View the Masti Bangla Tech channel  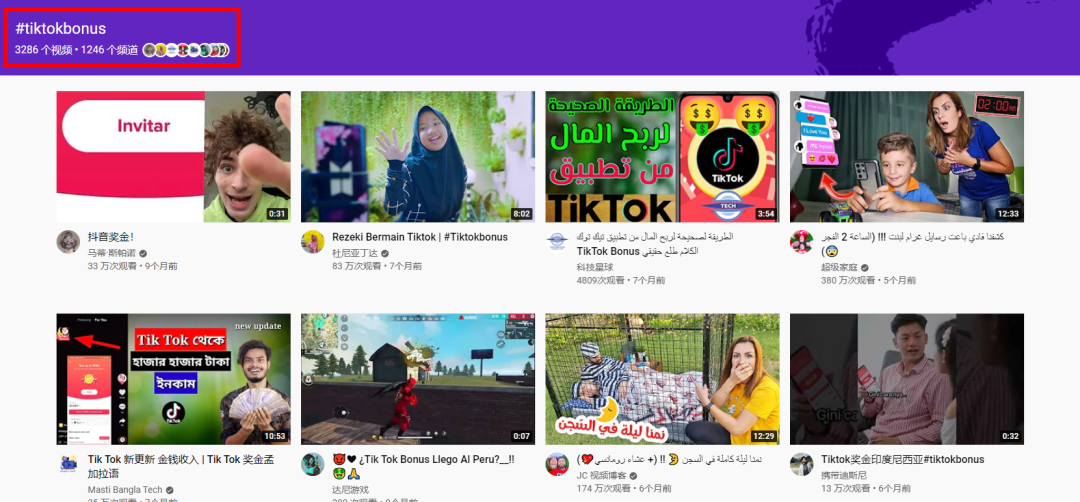(124, 490)
